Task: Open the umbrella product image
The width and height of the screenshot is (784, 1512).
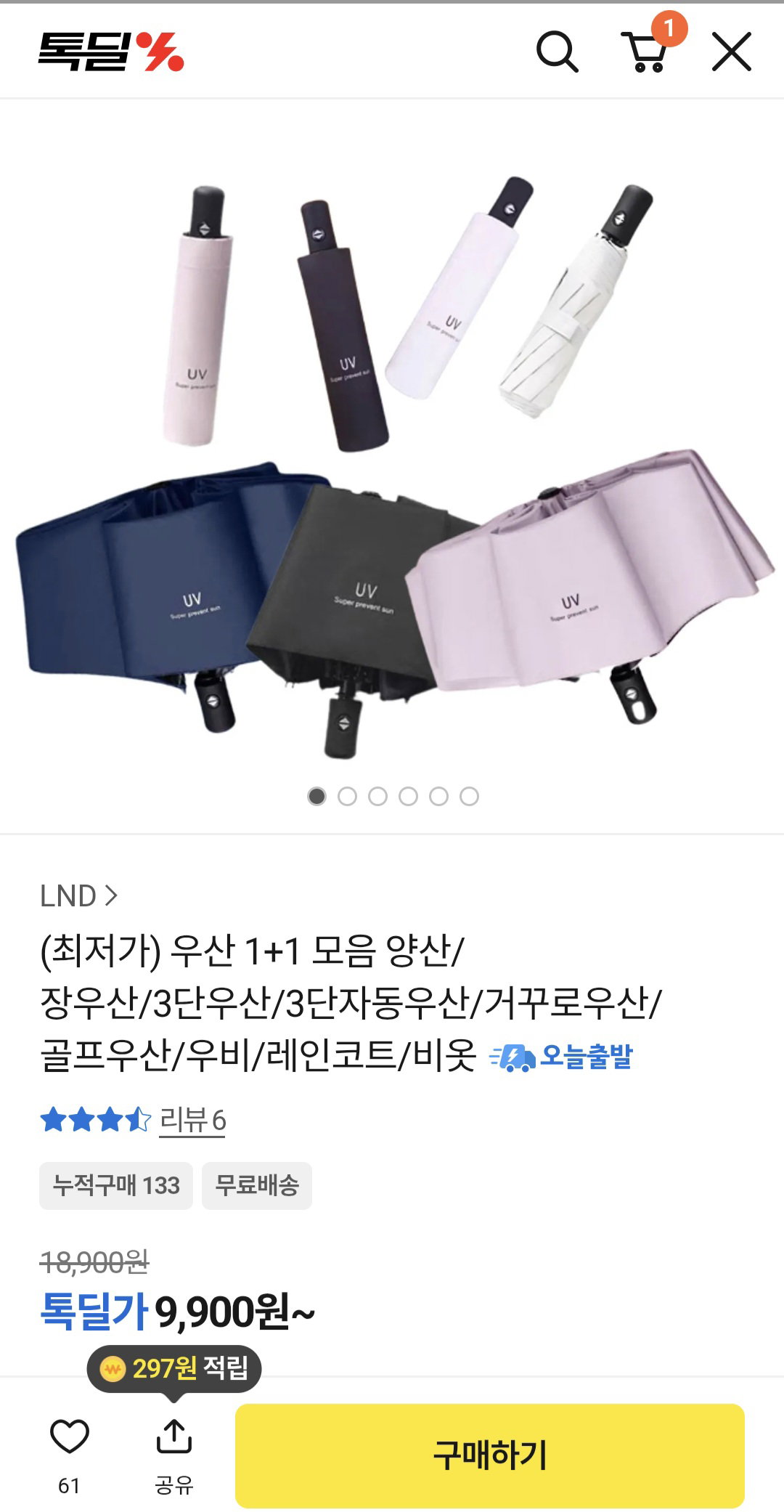Action: tap(392, 465)
